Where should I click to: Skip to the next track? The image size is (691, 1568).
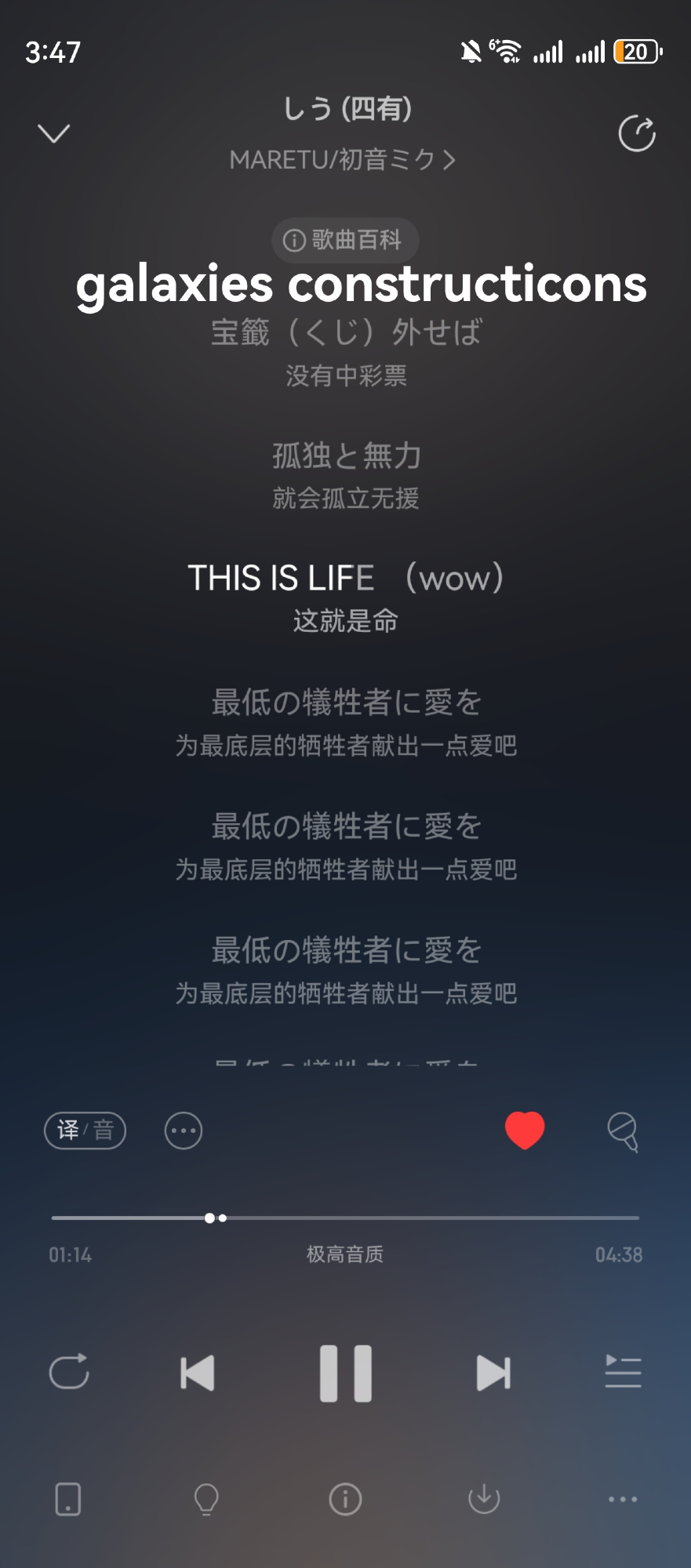(x=493, y=1373)
